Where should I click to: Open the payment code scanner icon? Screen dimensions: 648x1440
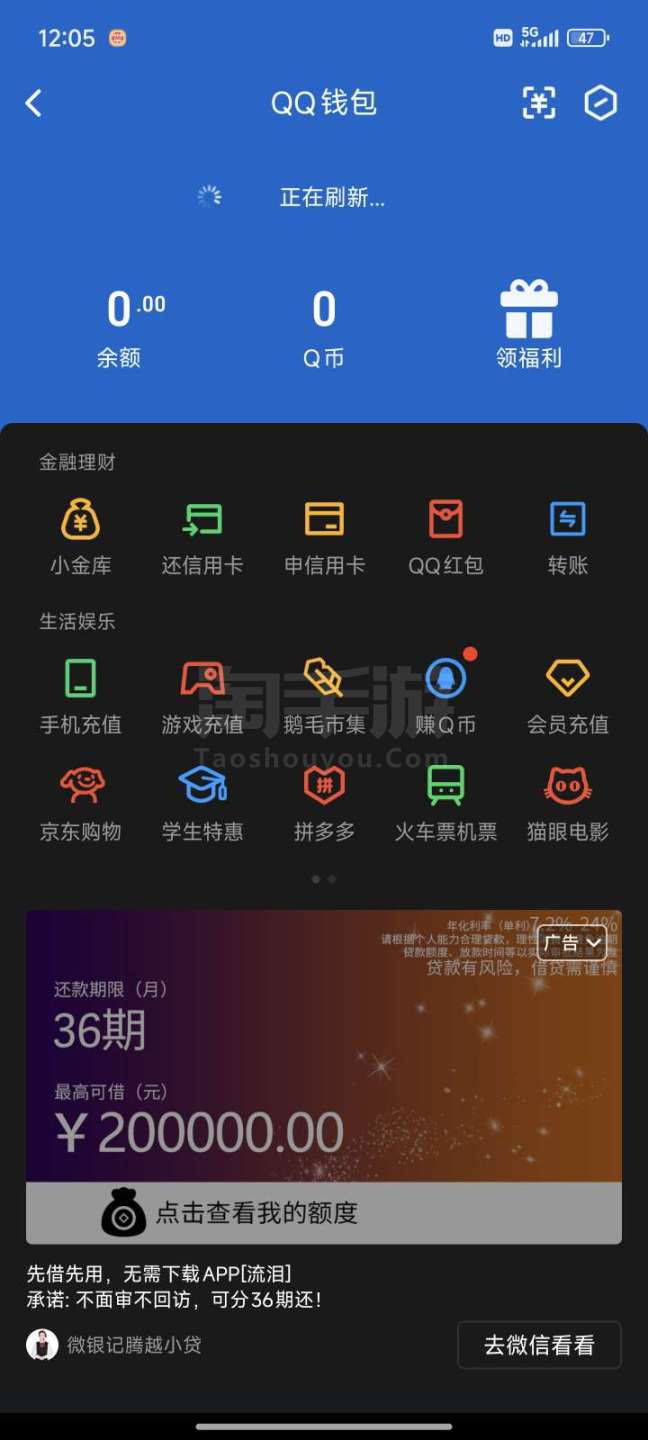coord(539,103)
